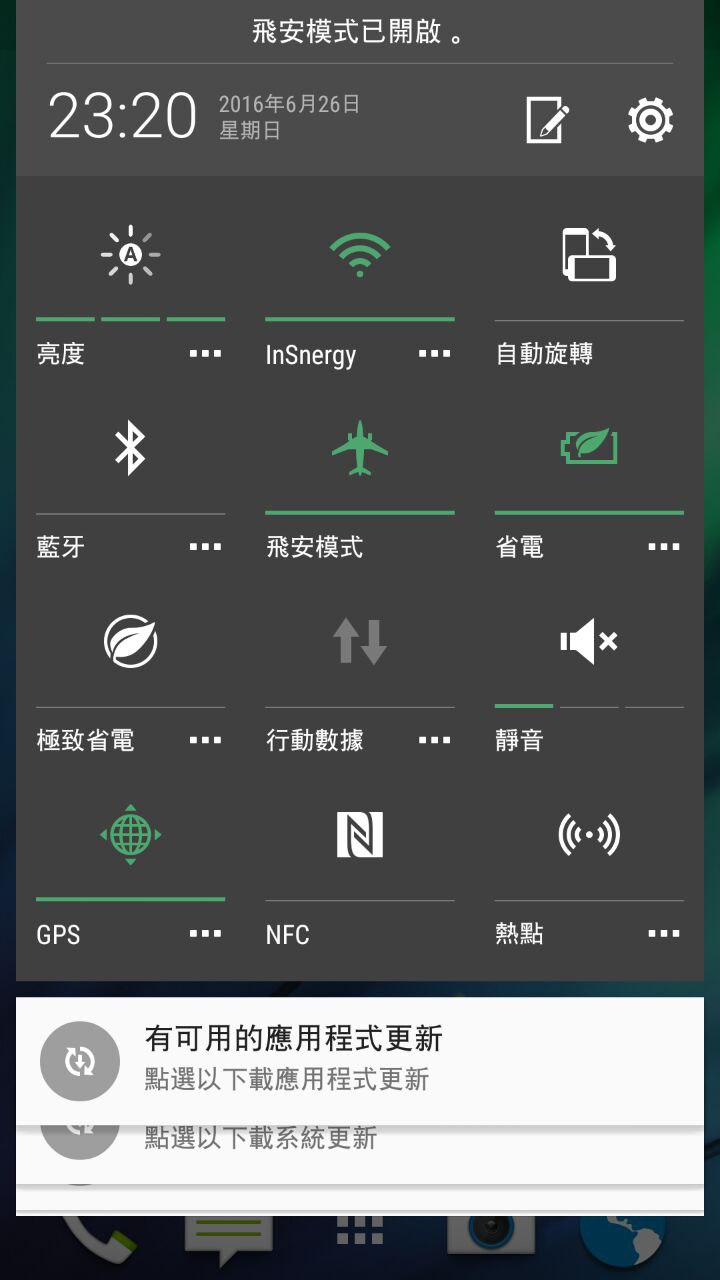The height and width of the screenshot is (1280, 720).
Task: Open the system settings gear
Action: pos(650,121)
